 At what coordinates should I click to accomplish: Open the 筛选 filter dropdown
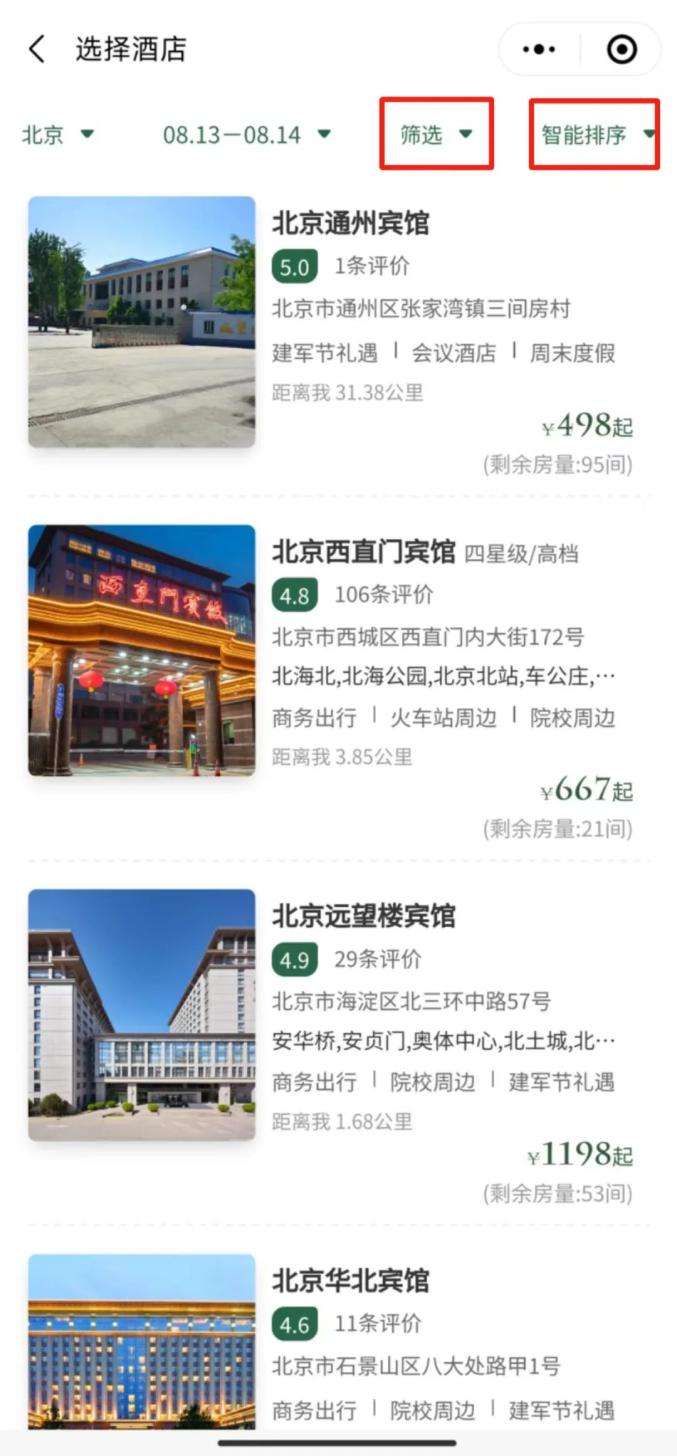[436, 134]
